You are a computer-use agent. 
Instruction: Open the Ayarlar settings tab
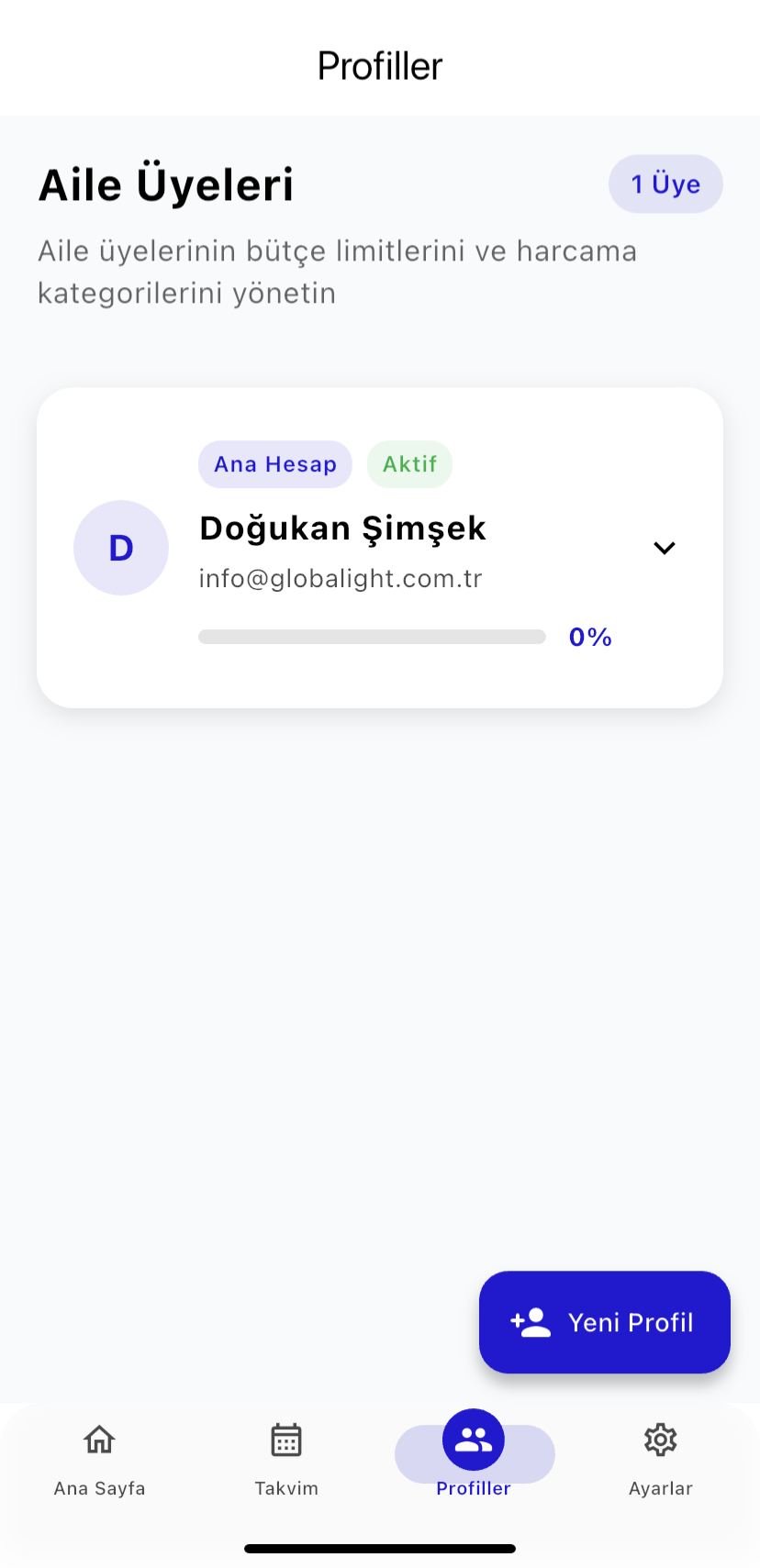click(660, 1456)
